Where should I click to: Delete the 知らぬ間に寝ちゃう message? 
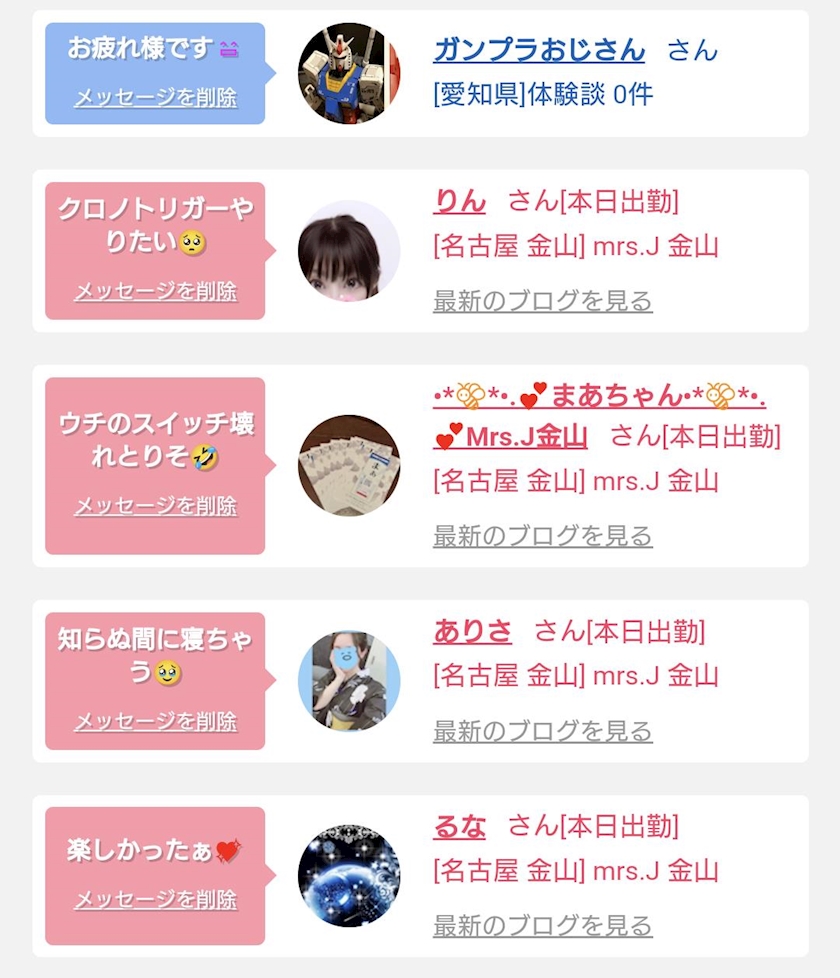156,722
